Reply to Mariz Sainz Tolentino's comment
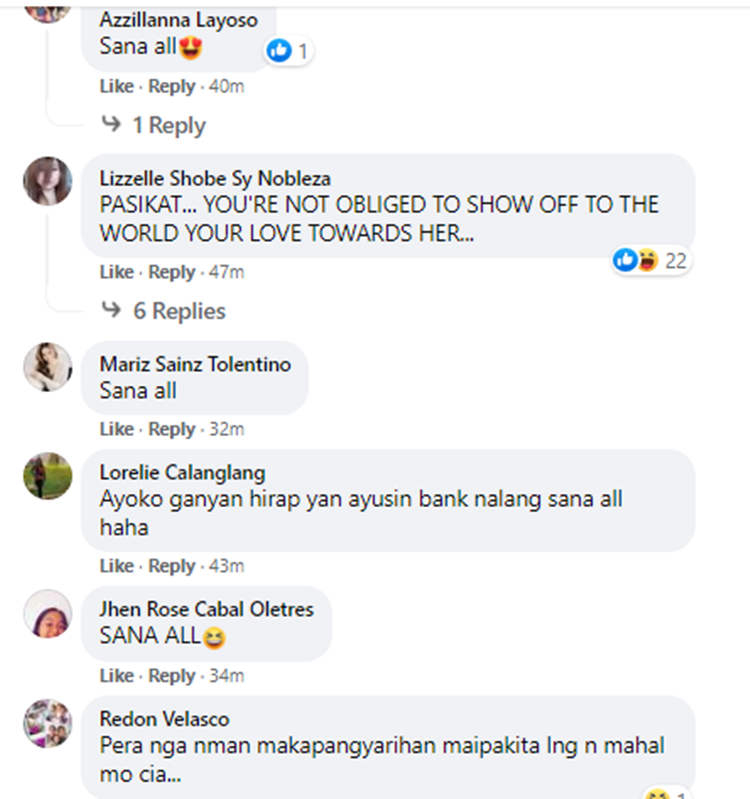This screenshot has height=799, width=750. coord(171,429)
